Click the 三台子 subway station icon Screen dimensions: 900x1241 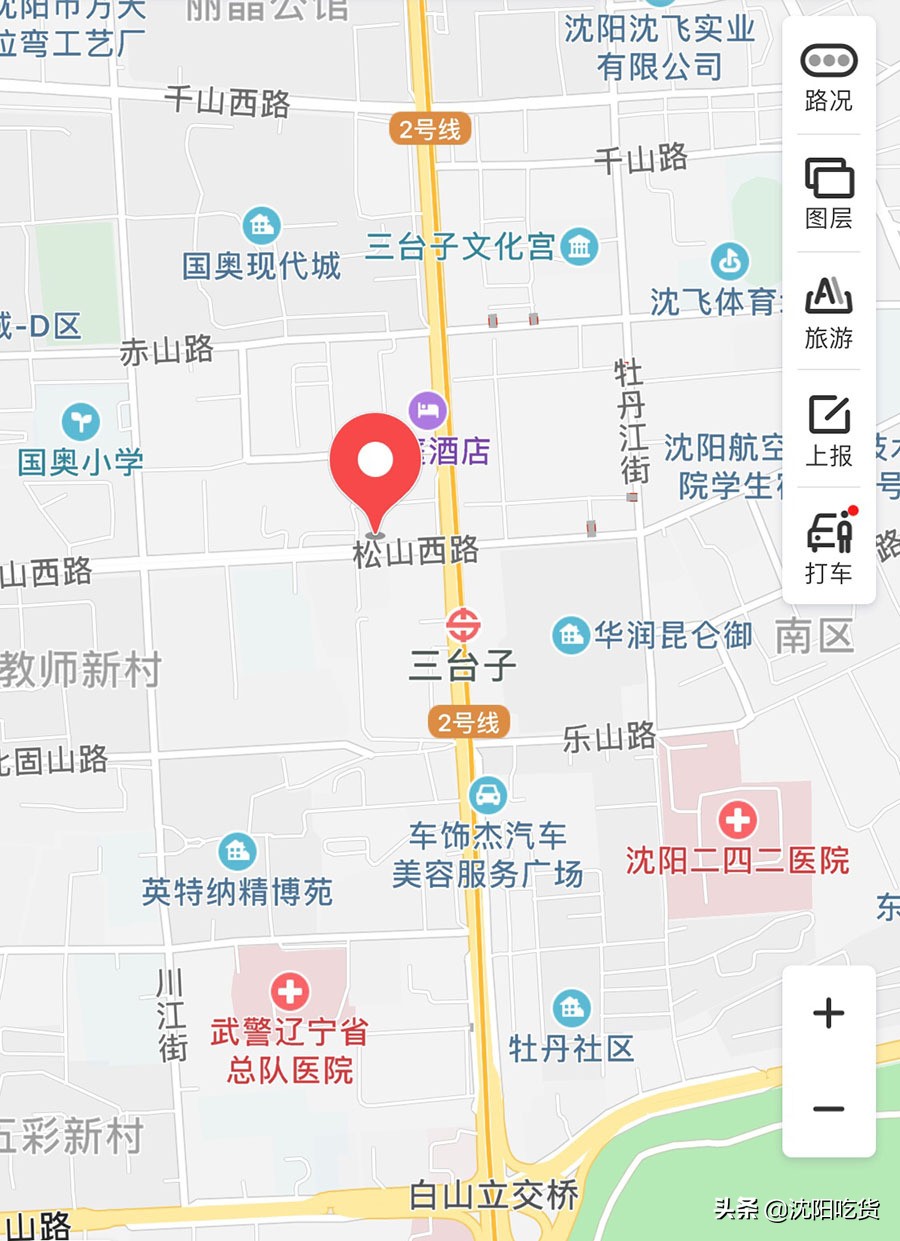(x=464, y=626)
